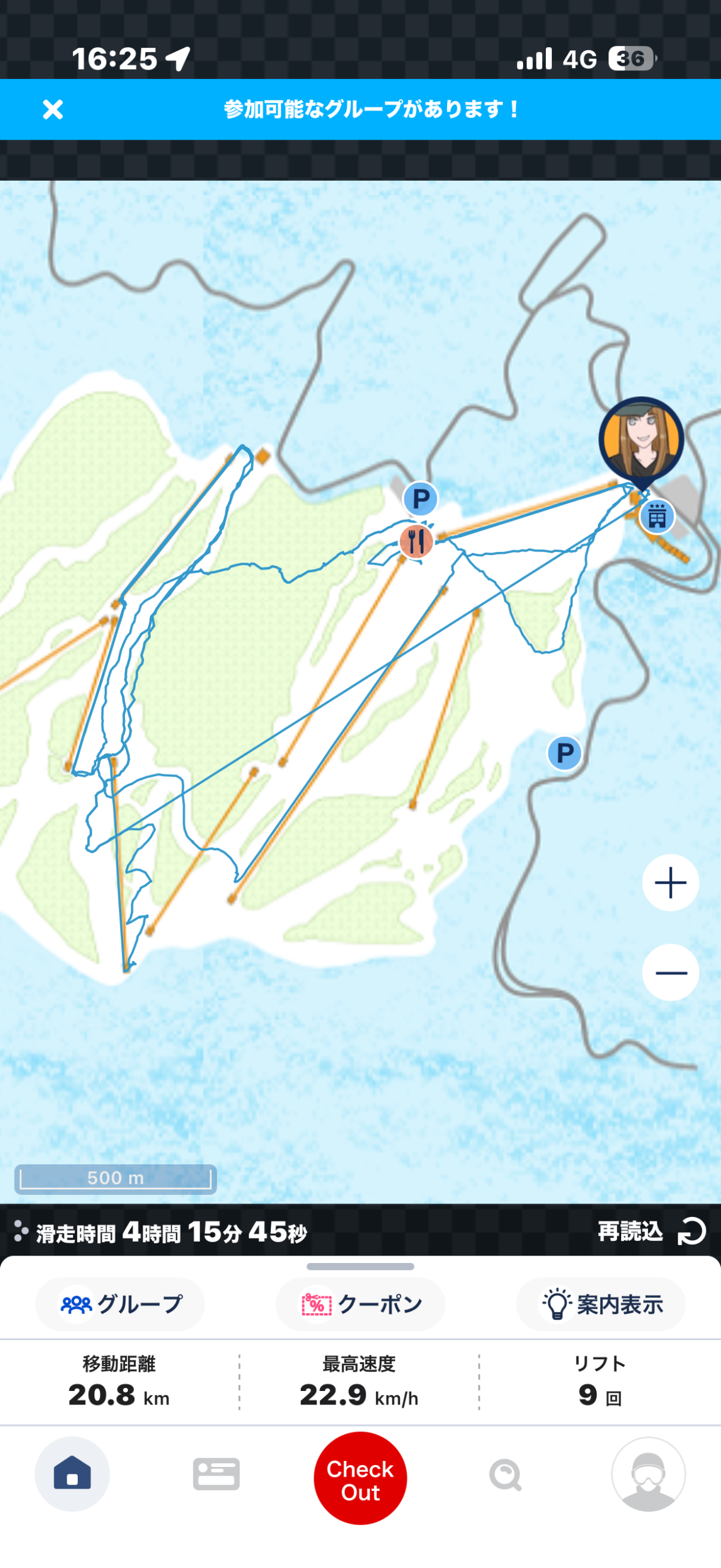The height and width of the screenshot is (1568, 721).
Task: Tap the user avatar pin on map
Action: [641, 440]
